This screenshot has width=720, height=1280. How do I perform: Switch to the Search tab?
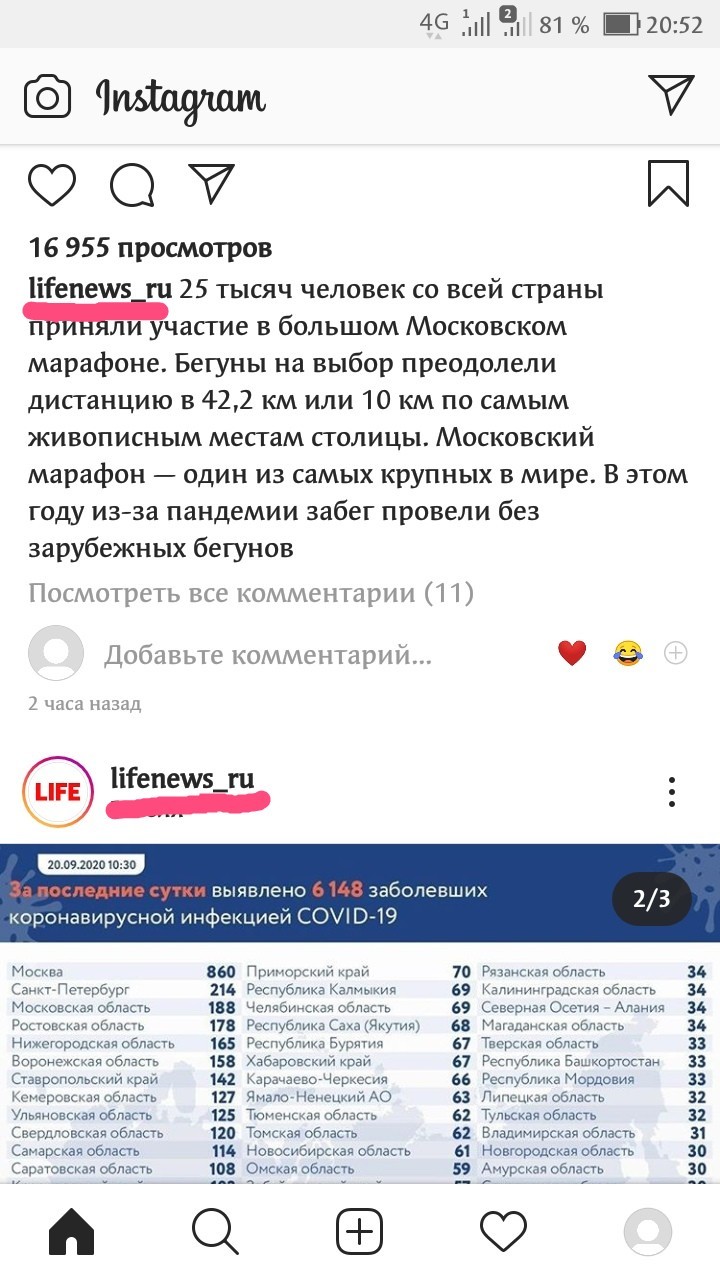[215, 1230]
